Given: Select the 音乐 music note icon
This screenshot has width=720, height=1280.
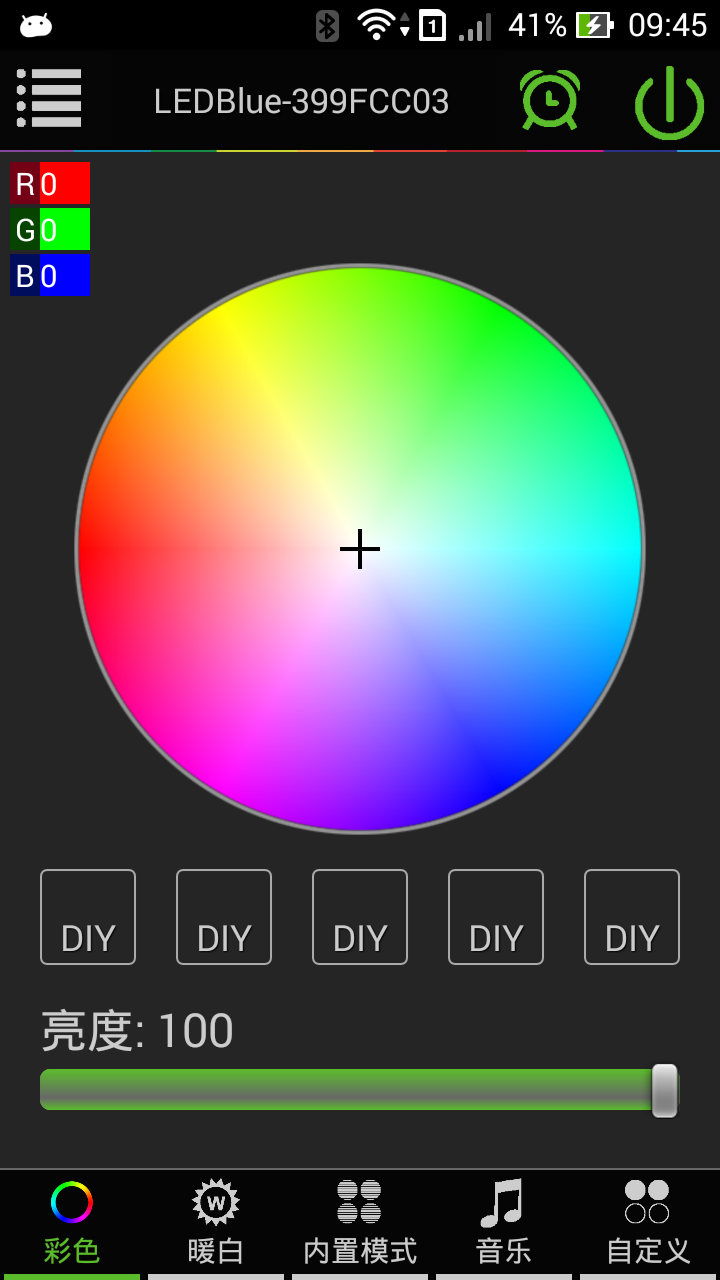Looking at the screenshot, I should [502, 1202].
